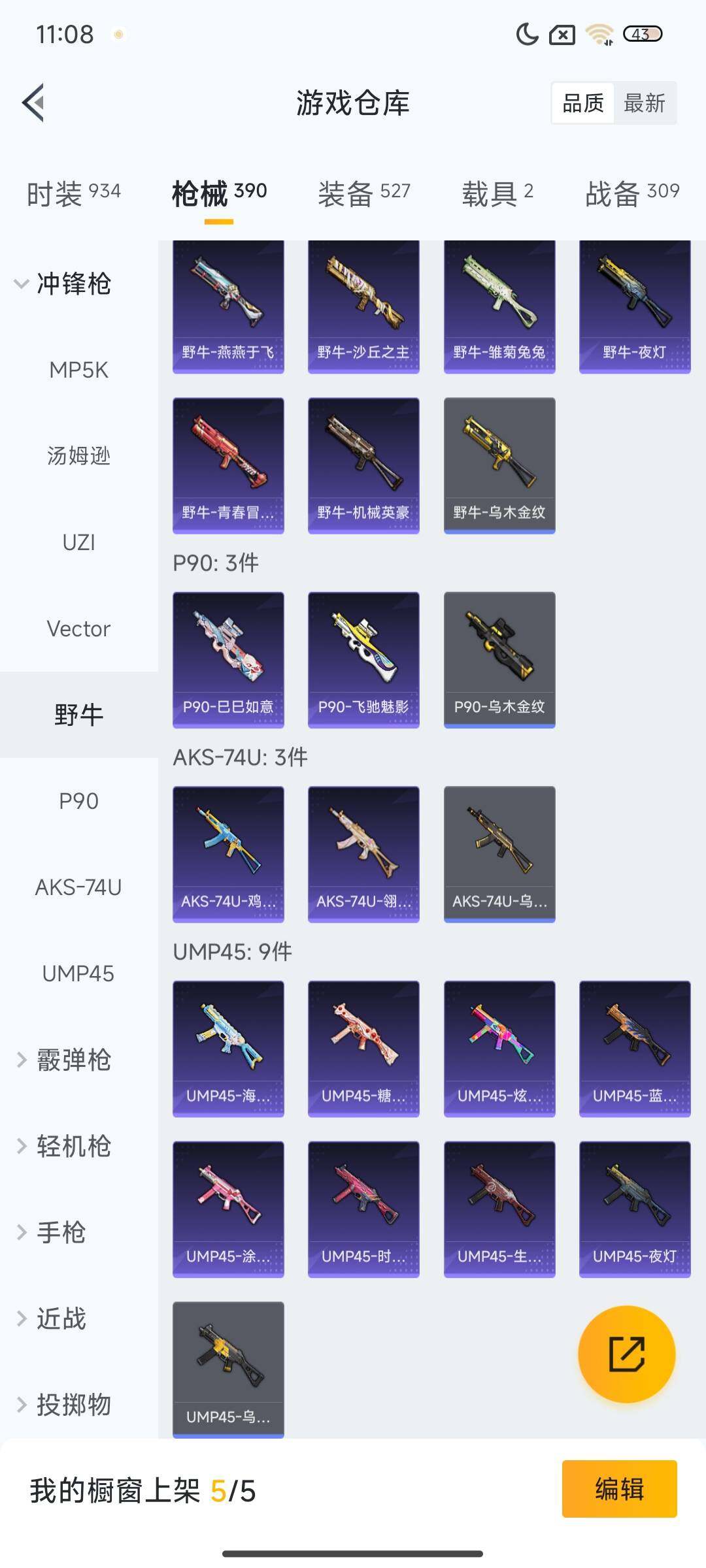Tap the orange share floating button
The height and width of the screenshot is (1568, 706).
click(626, 1354)
